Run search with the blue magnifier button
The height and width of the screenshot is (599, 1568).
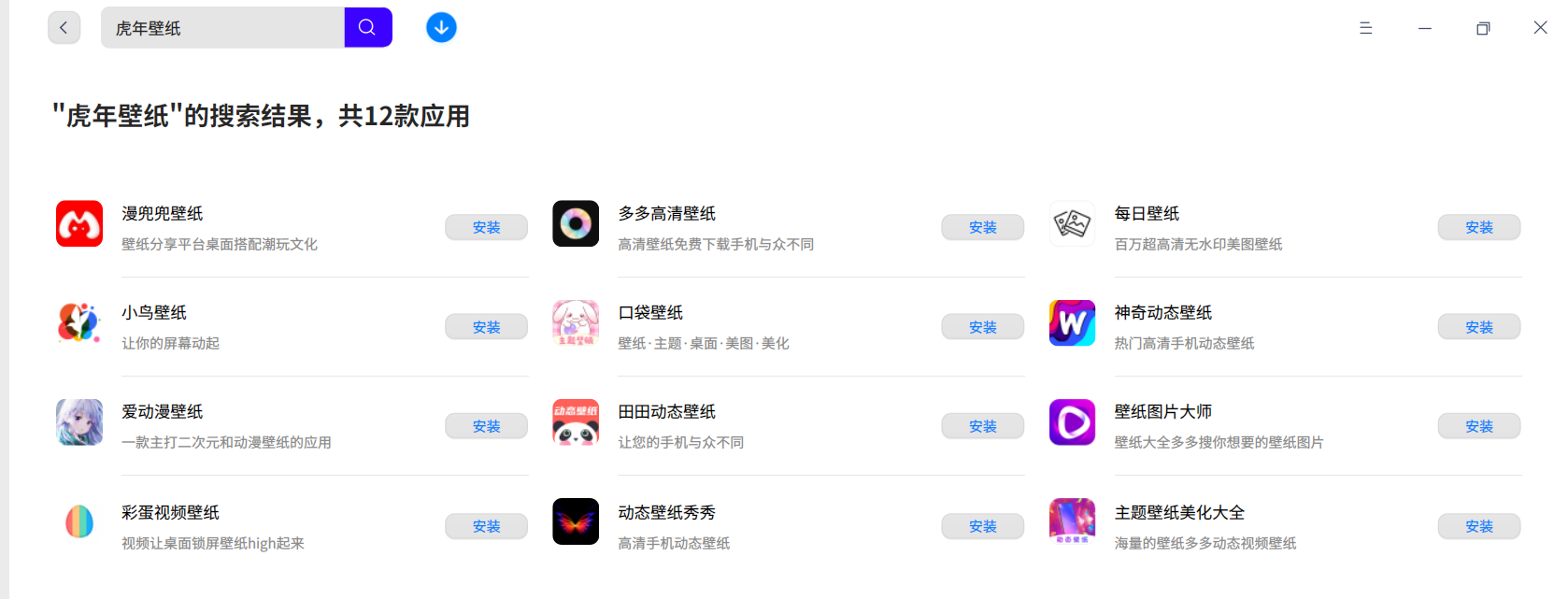[367, 28]
